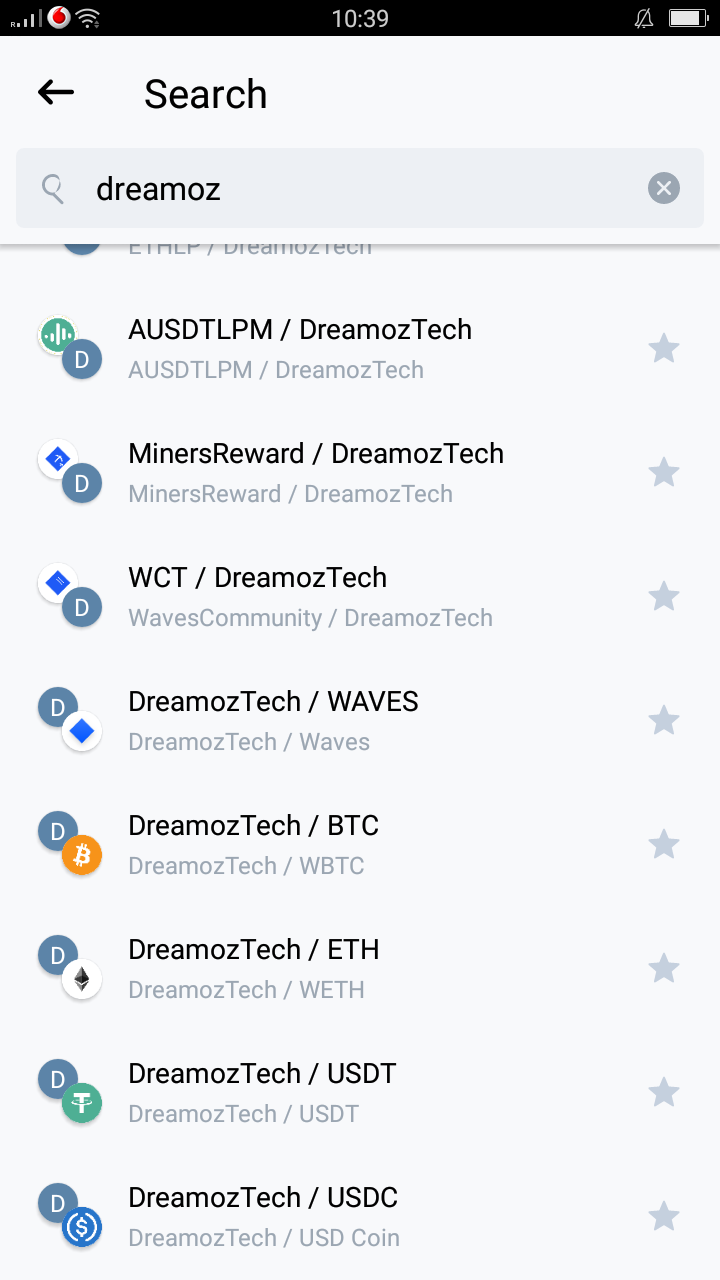Tap the search field containing dreamoz

click(x=360, y=188)
